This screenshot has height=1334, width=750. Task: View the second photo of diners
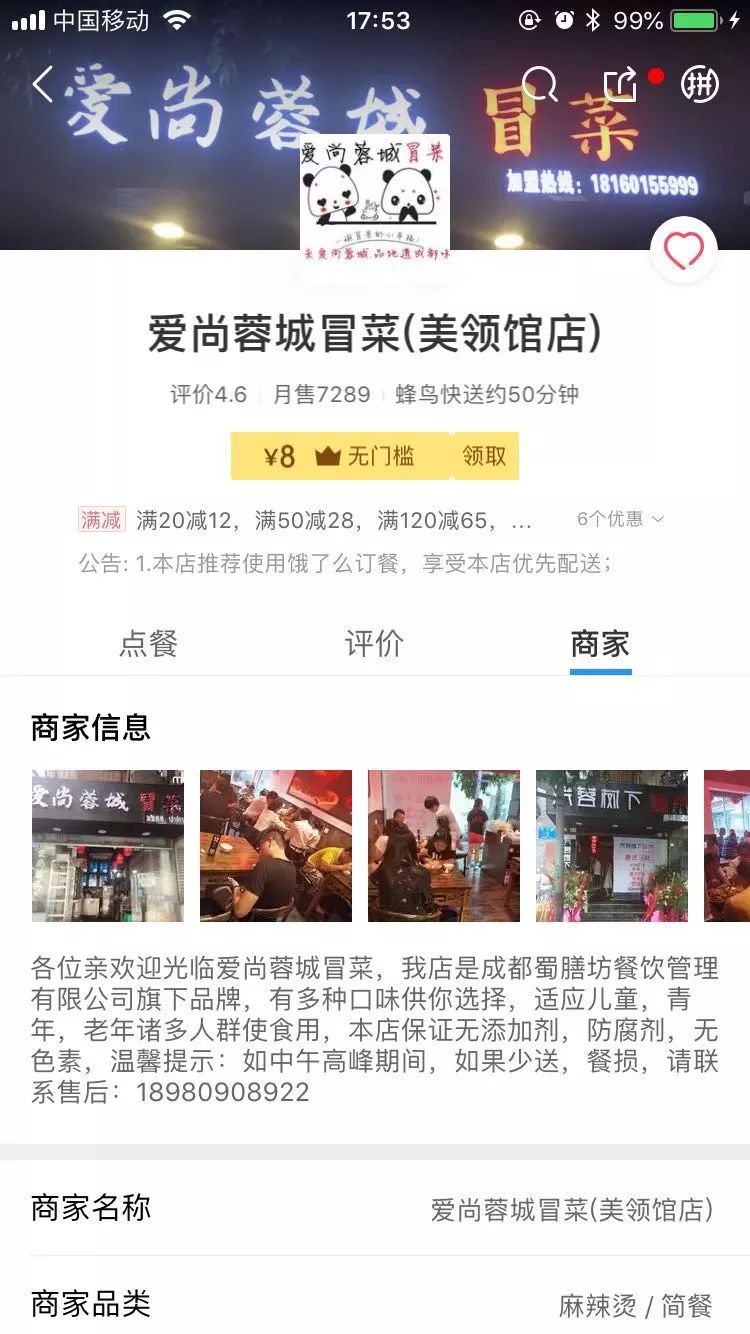pos(276,846)
